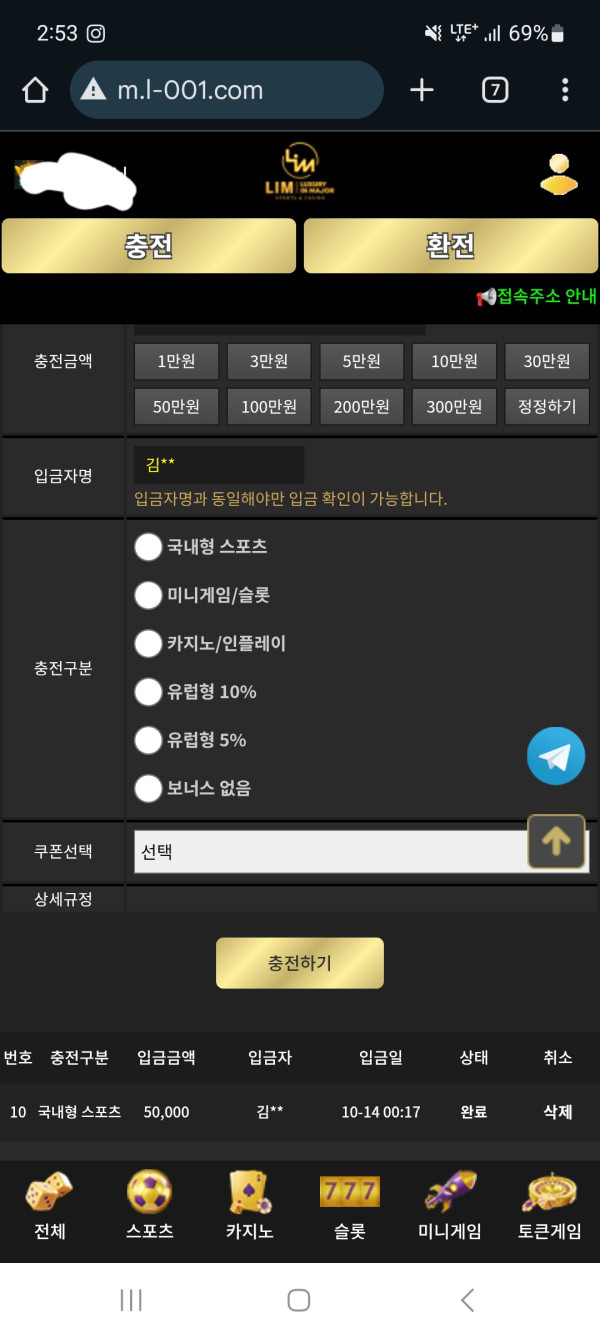Switch to the 카지노 section
Viewport: 600px width, 1333px height.
tap(250, 1205)
